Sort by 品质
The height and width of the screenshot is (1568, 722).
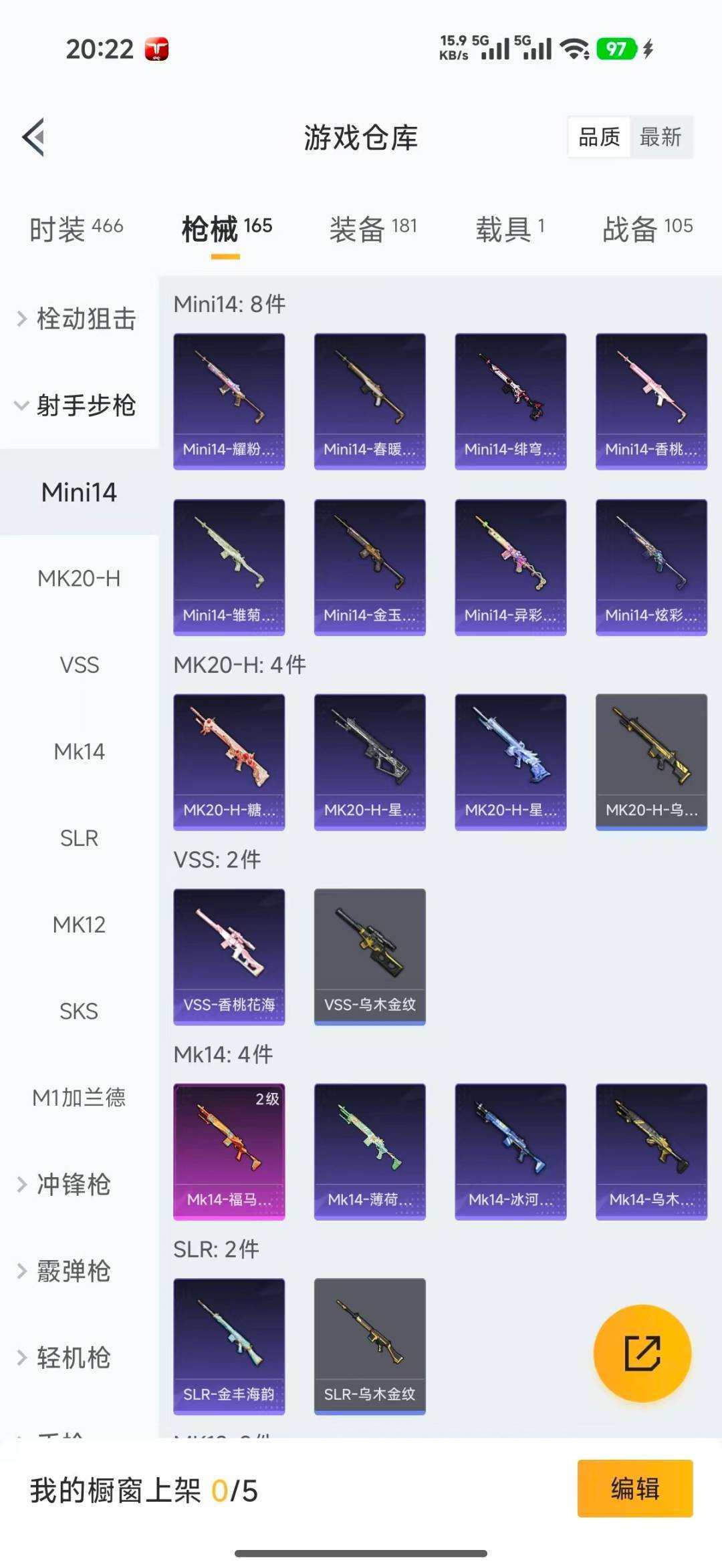(x=599, y=138)
